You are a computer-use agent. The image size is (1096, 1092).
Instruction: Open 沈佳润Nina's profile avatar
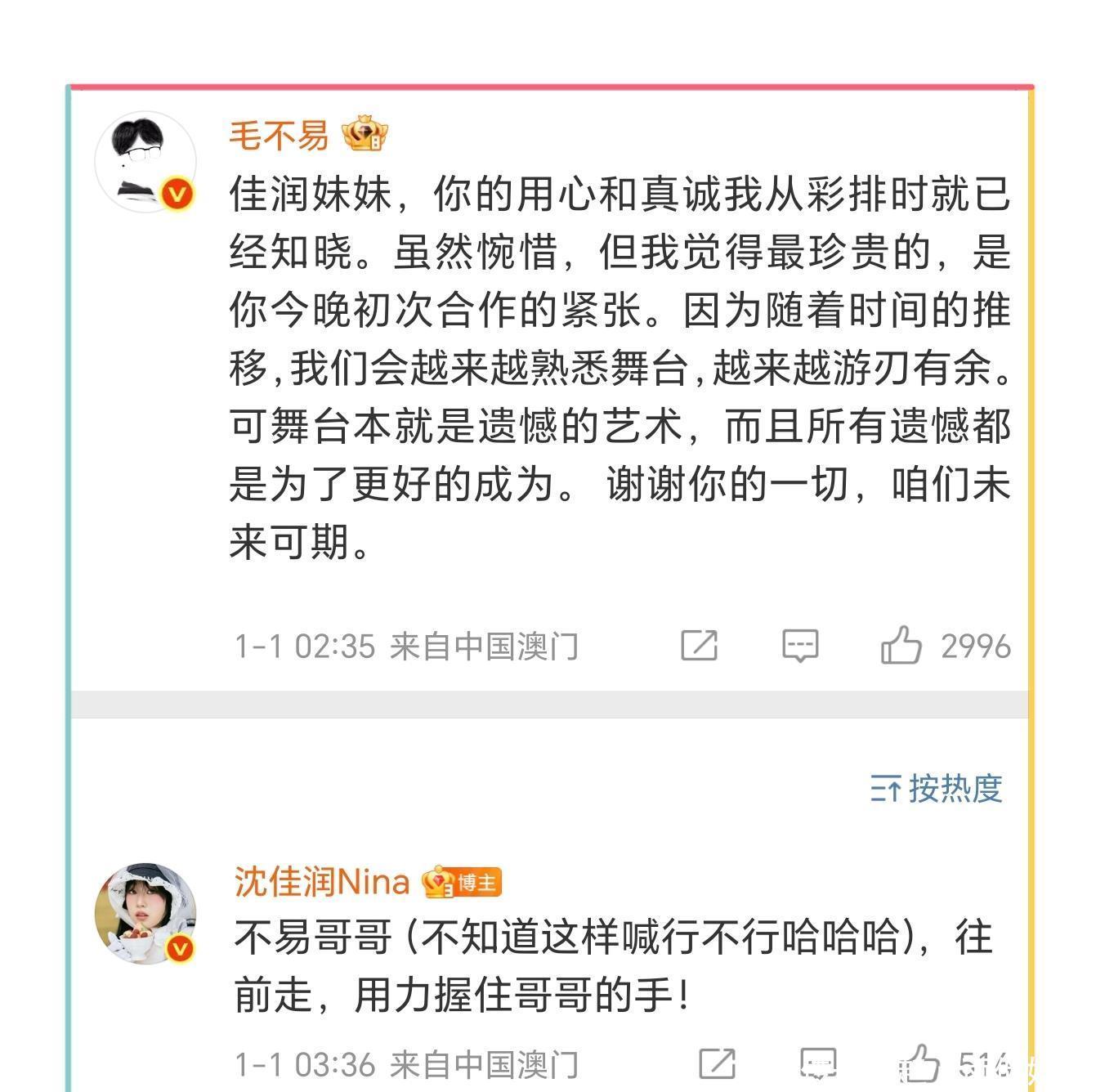[145, 913]
